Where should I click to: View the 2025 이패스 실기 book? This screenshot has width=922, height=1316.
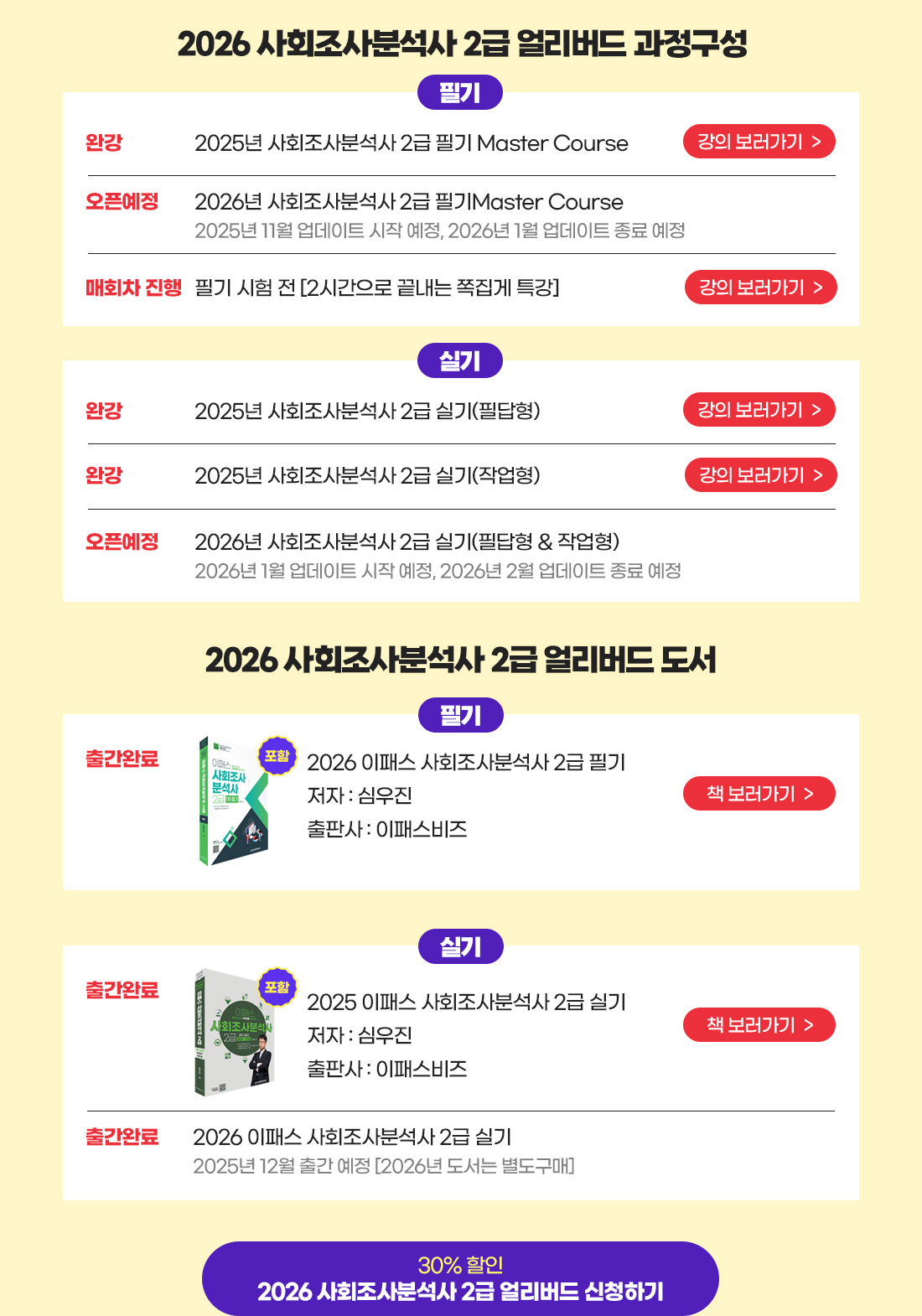click(x=759, y=1025)
